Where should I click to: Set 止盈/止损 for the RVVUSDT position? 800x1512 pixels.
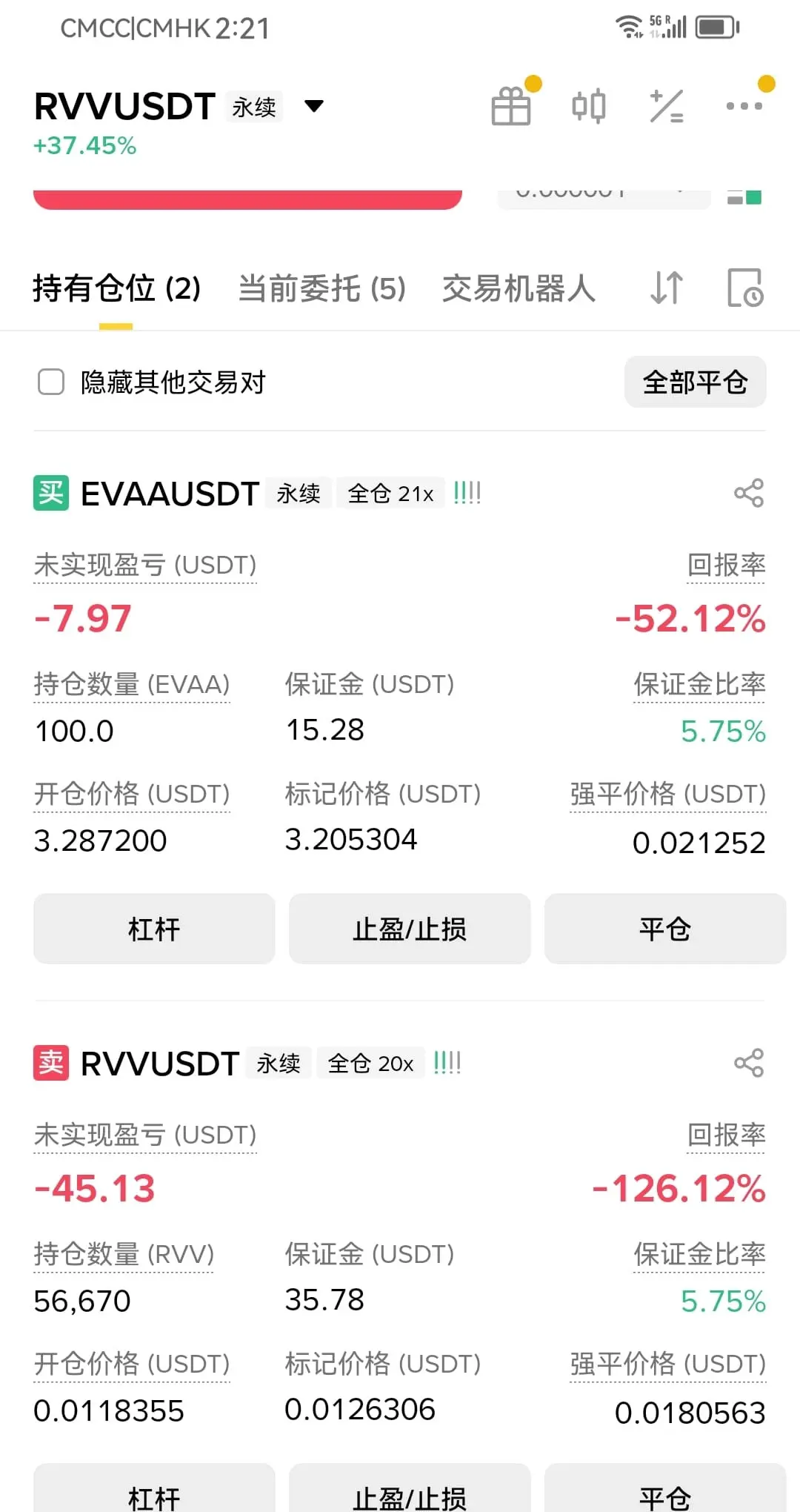click(410, 1490)
